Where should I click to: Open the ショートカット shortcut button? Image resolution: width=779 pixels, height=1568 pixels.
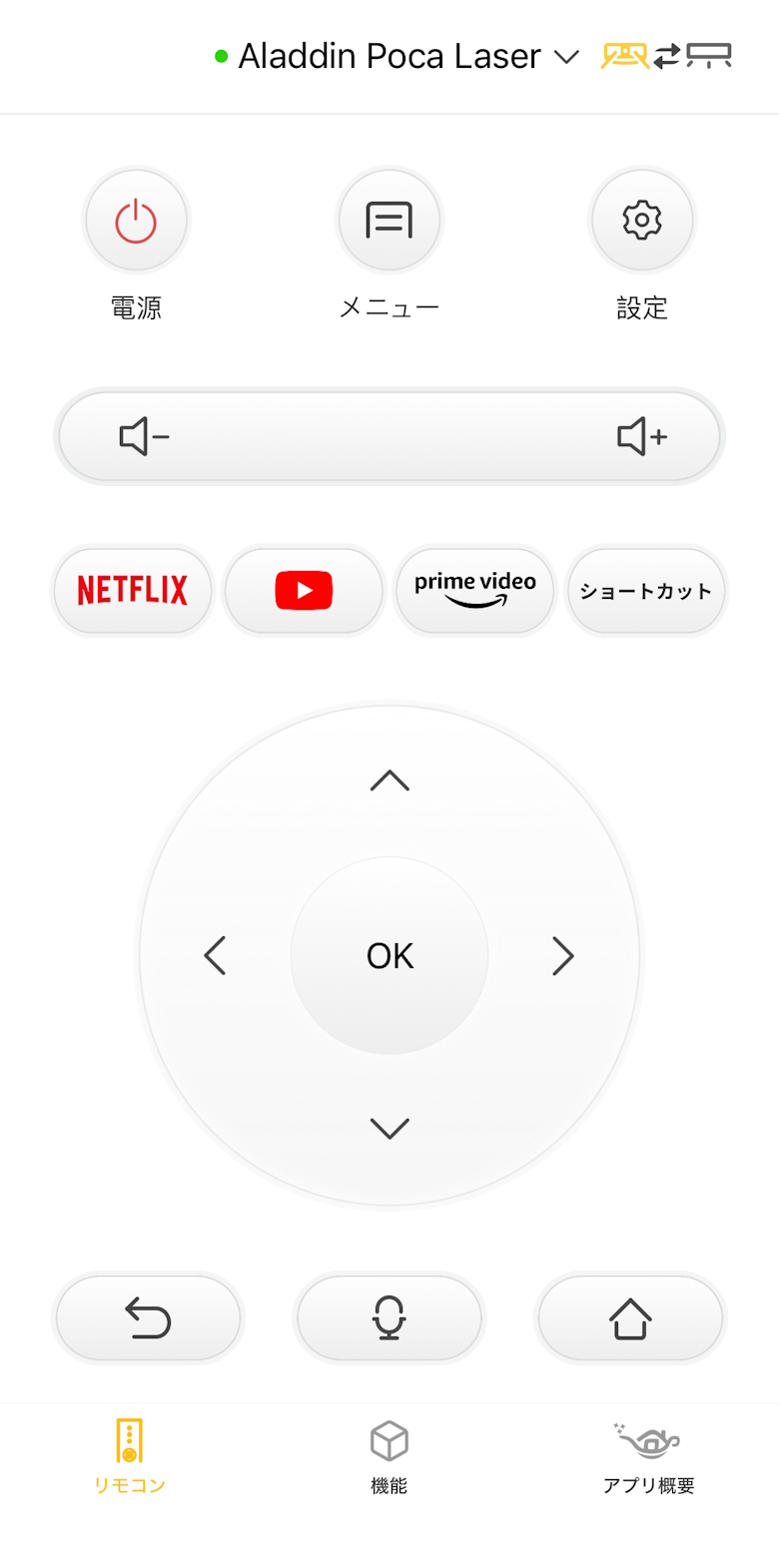[x=646, y=591]
